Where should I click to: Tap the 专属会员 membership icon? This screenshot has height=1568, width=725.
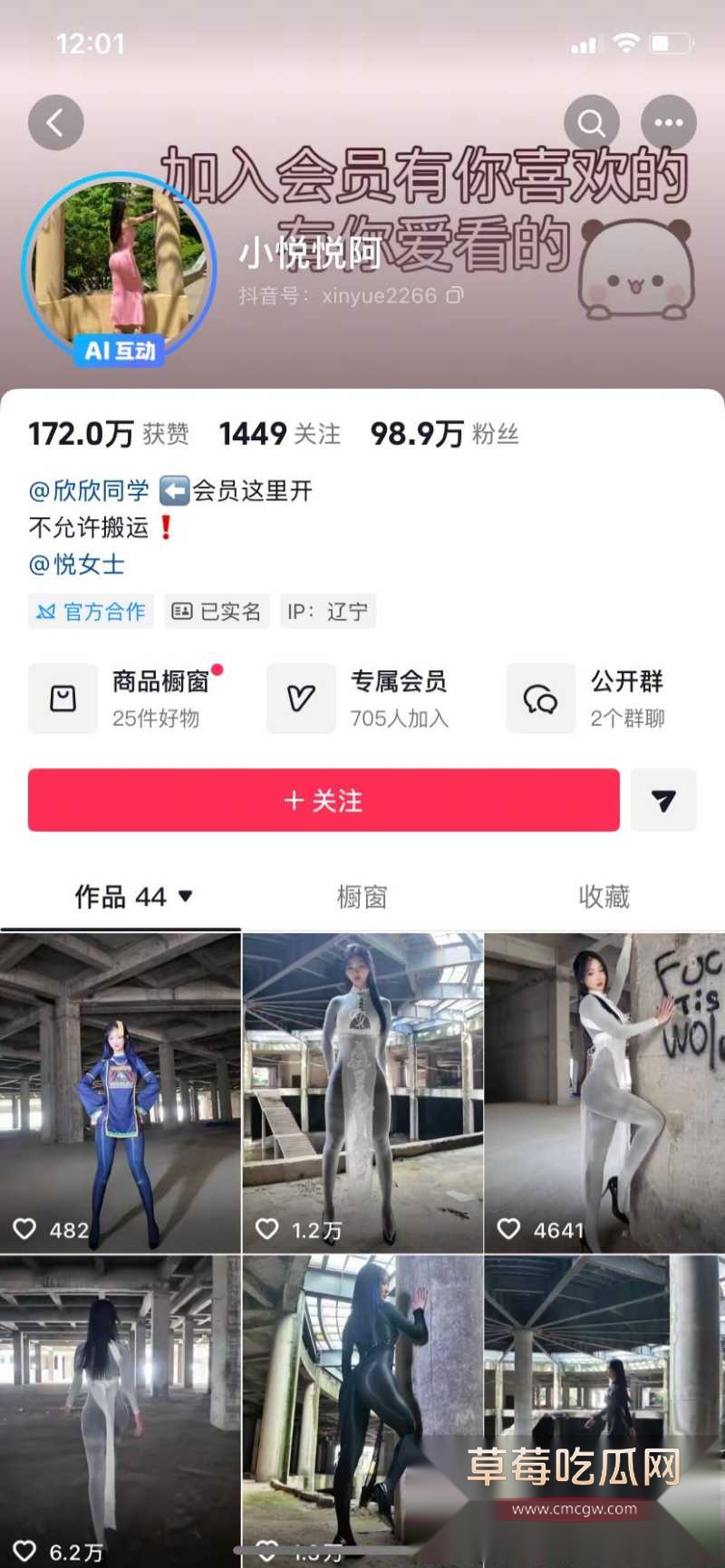point(301,697)
